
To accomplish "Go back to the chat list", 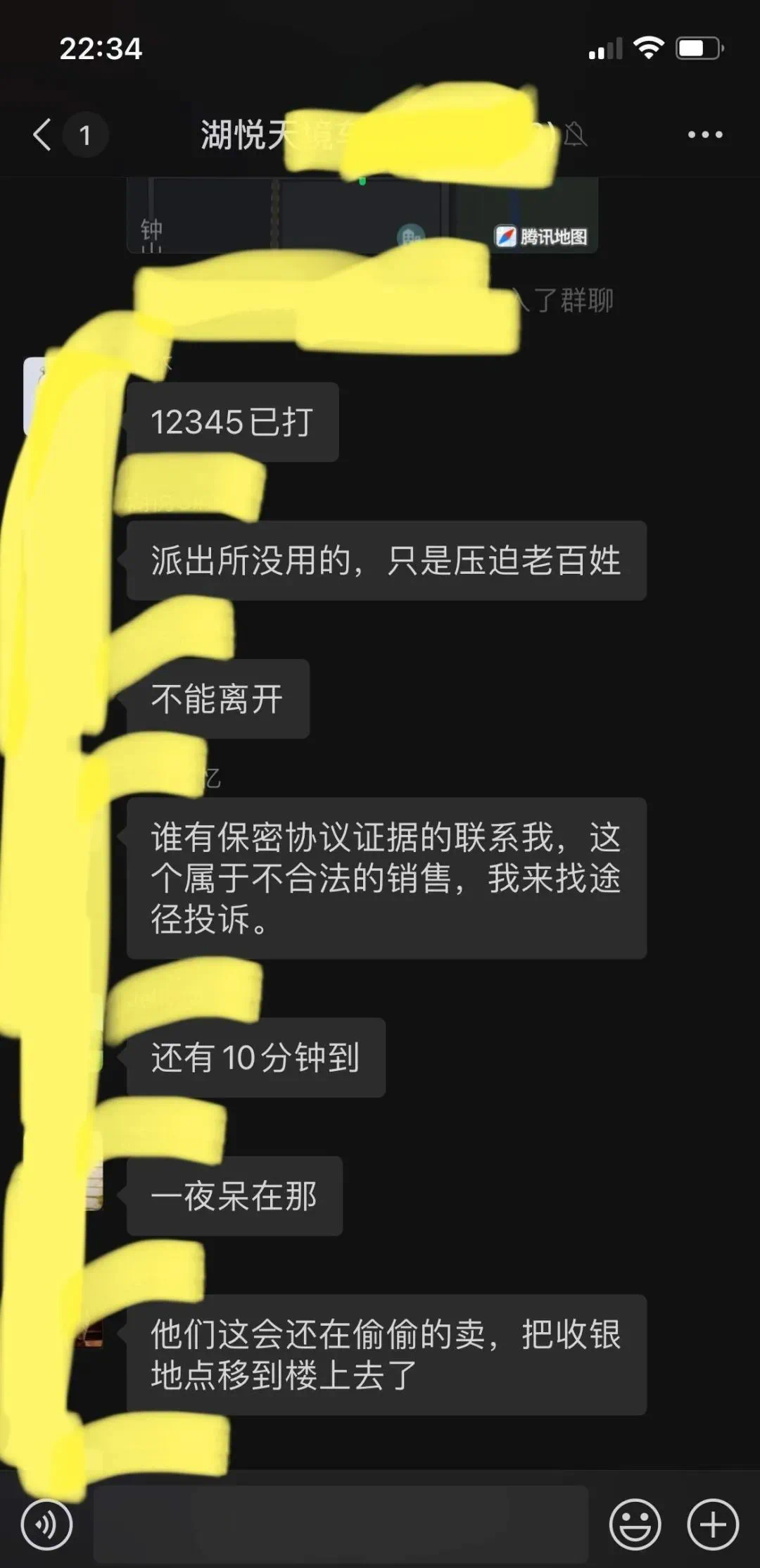I will coord(42,134).
